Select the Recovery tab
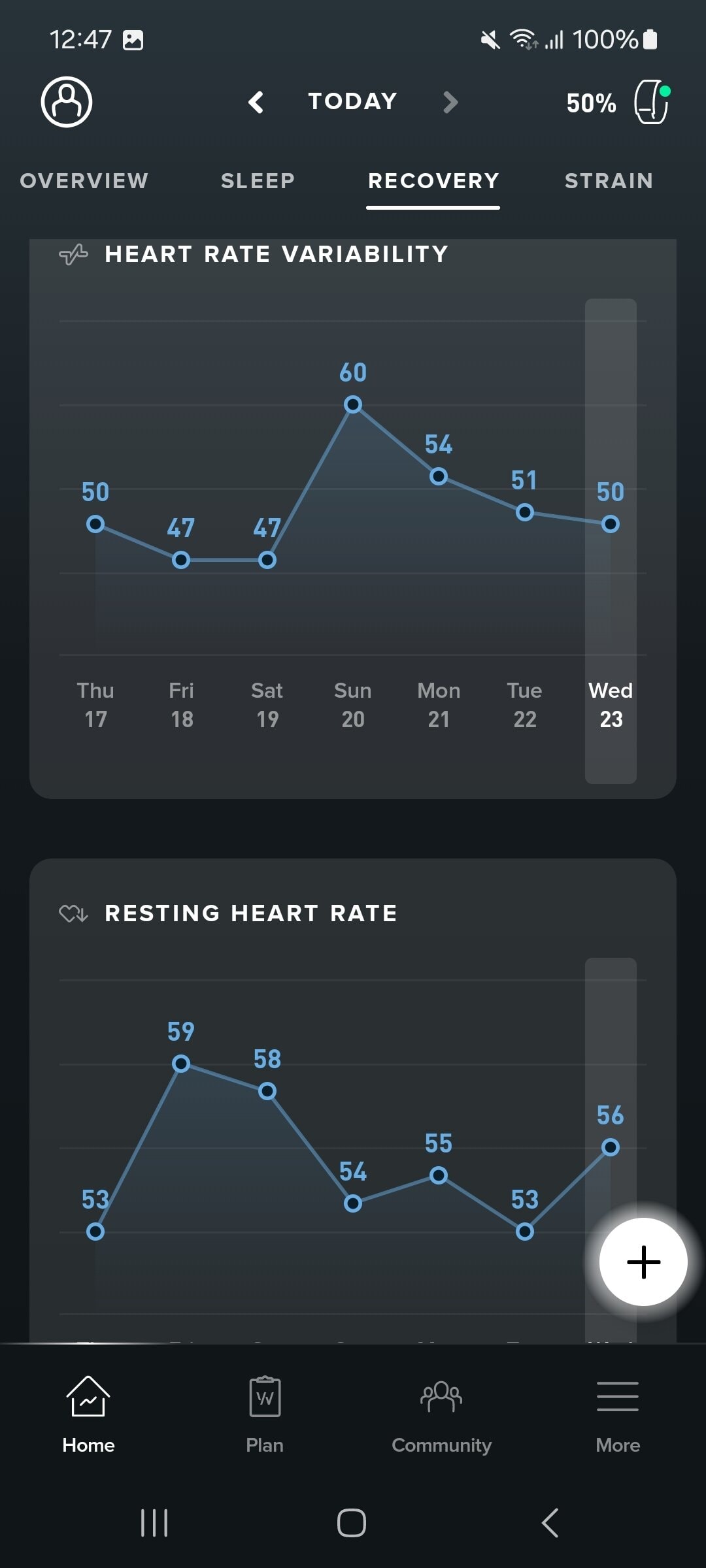Viewport: 706px width, 1568px height. (433, 181)
